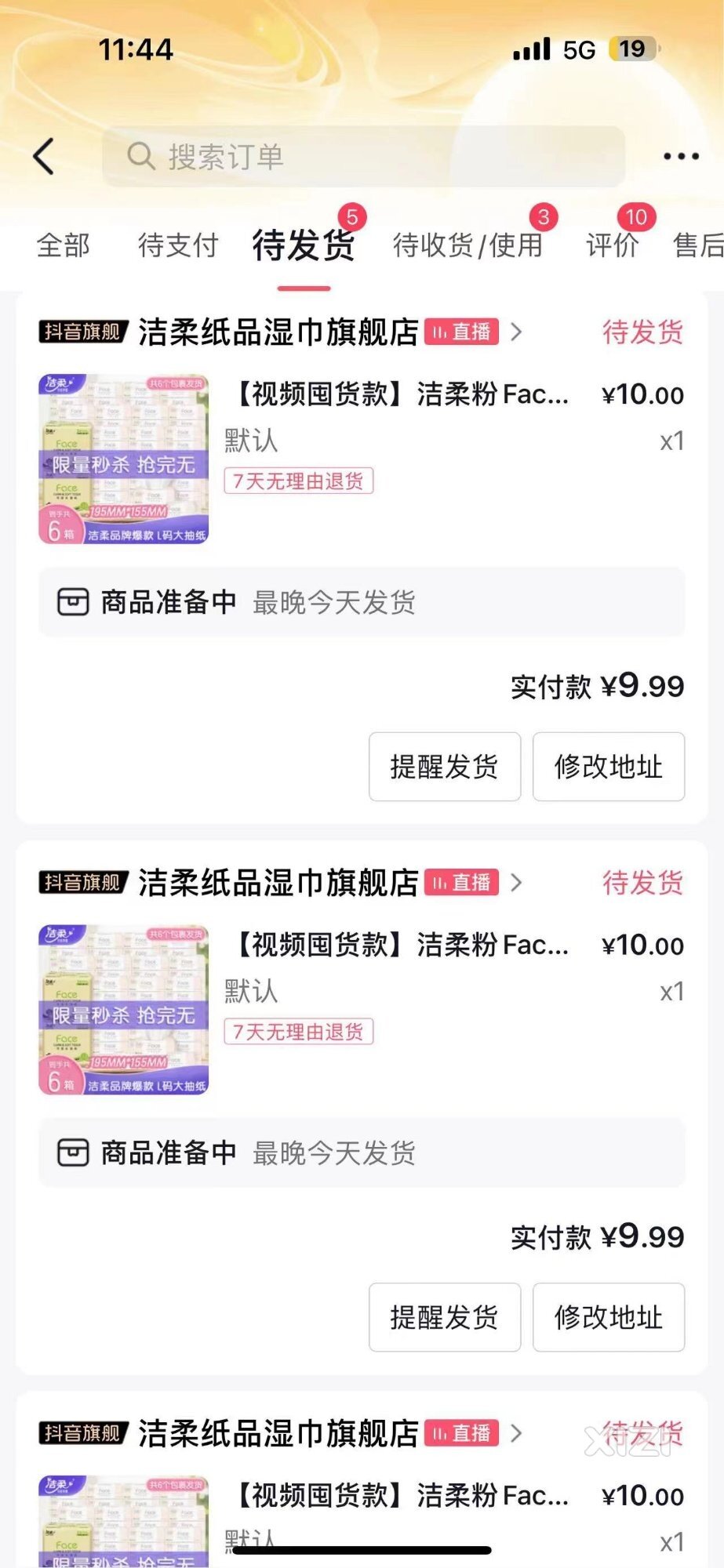This screenshot has height=1568, width=724.
Task: Switch to the 评价 tab
Action: [613, 245]
